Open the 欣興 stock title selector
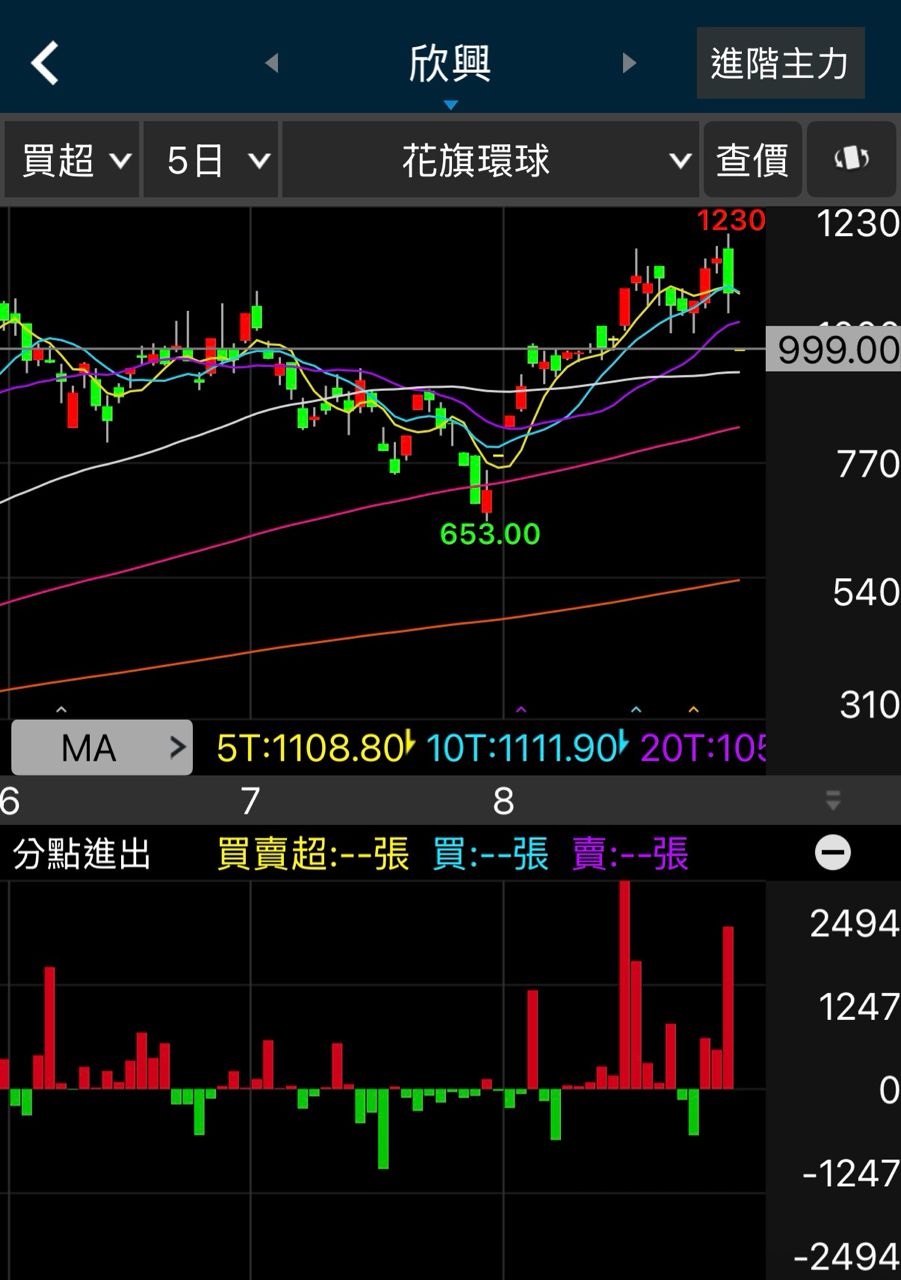The image size is (901, 1280). (450, 66)
